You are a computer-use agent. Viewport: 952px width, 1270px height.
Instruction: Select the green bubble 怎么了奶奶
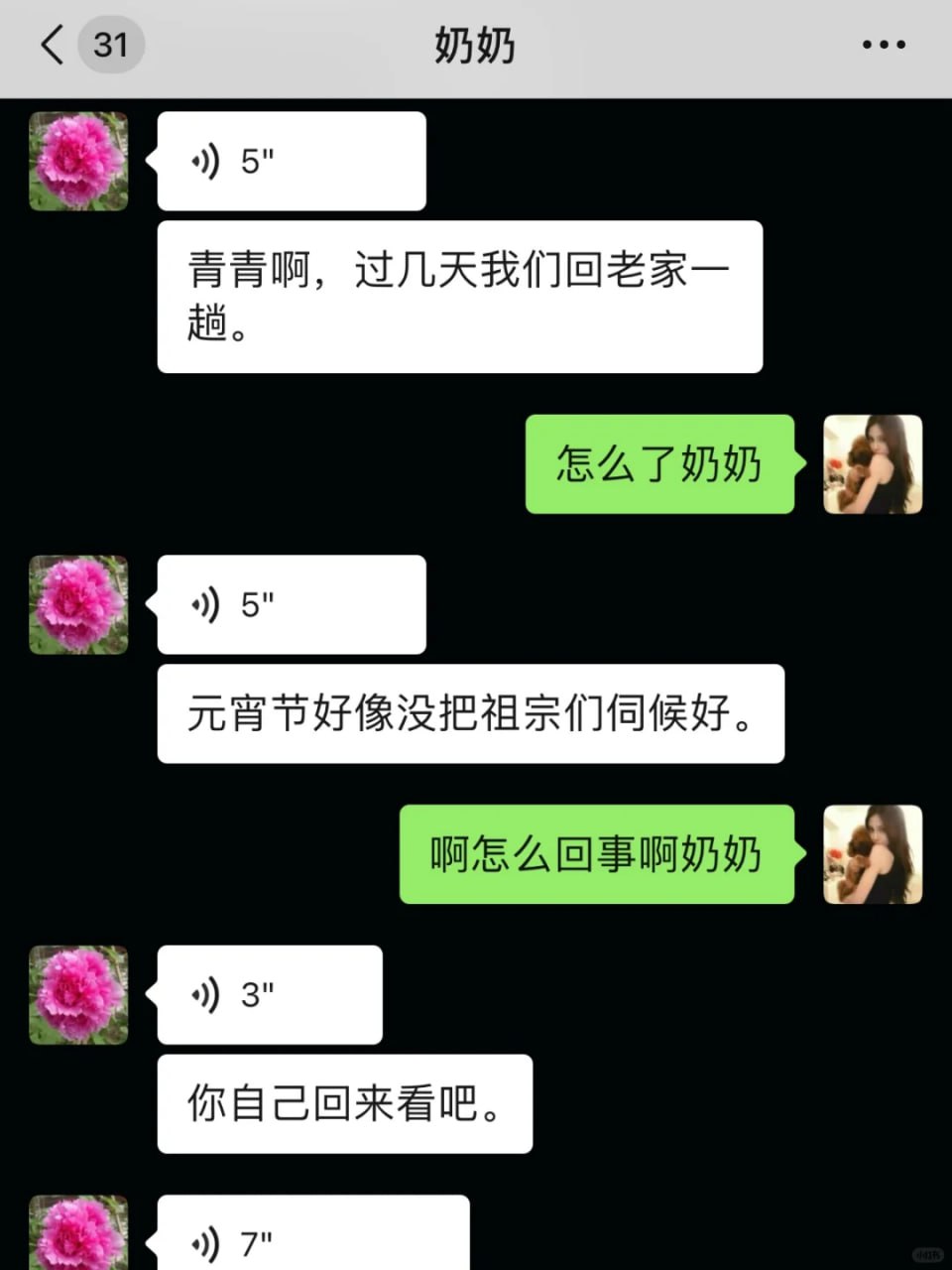[x=659, y=464]
